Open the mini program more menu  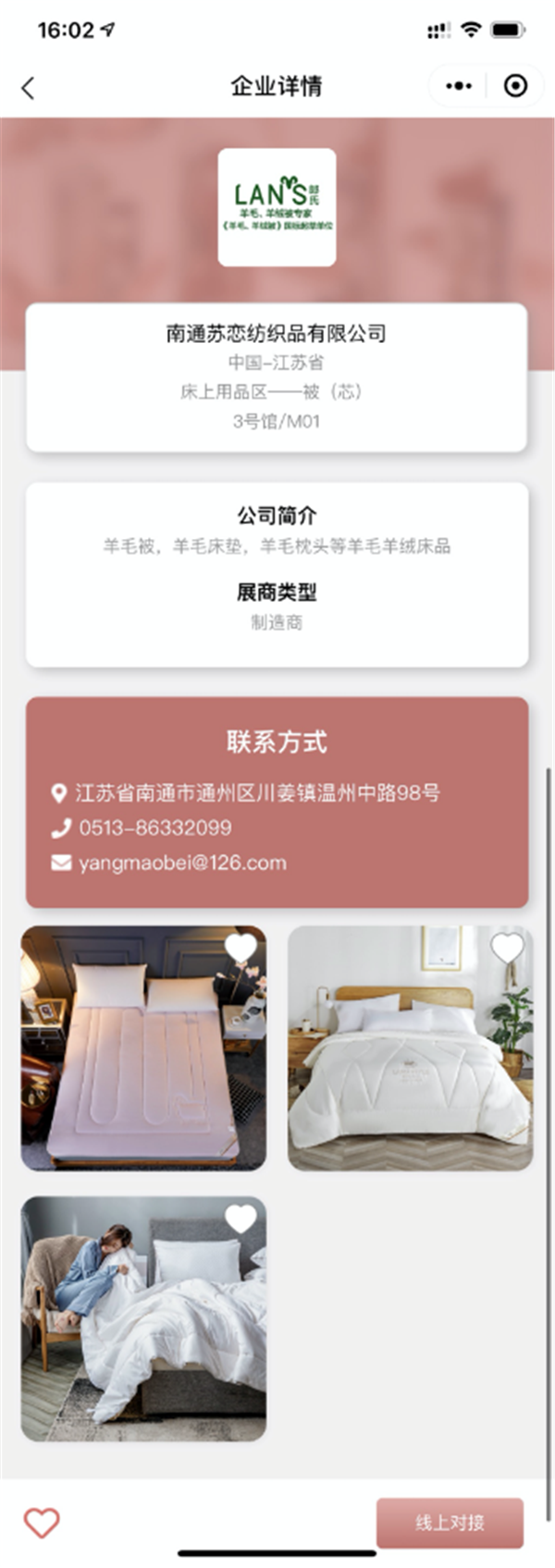click(459, 86)
